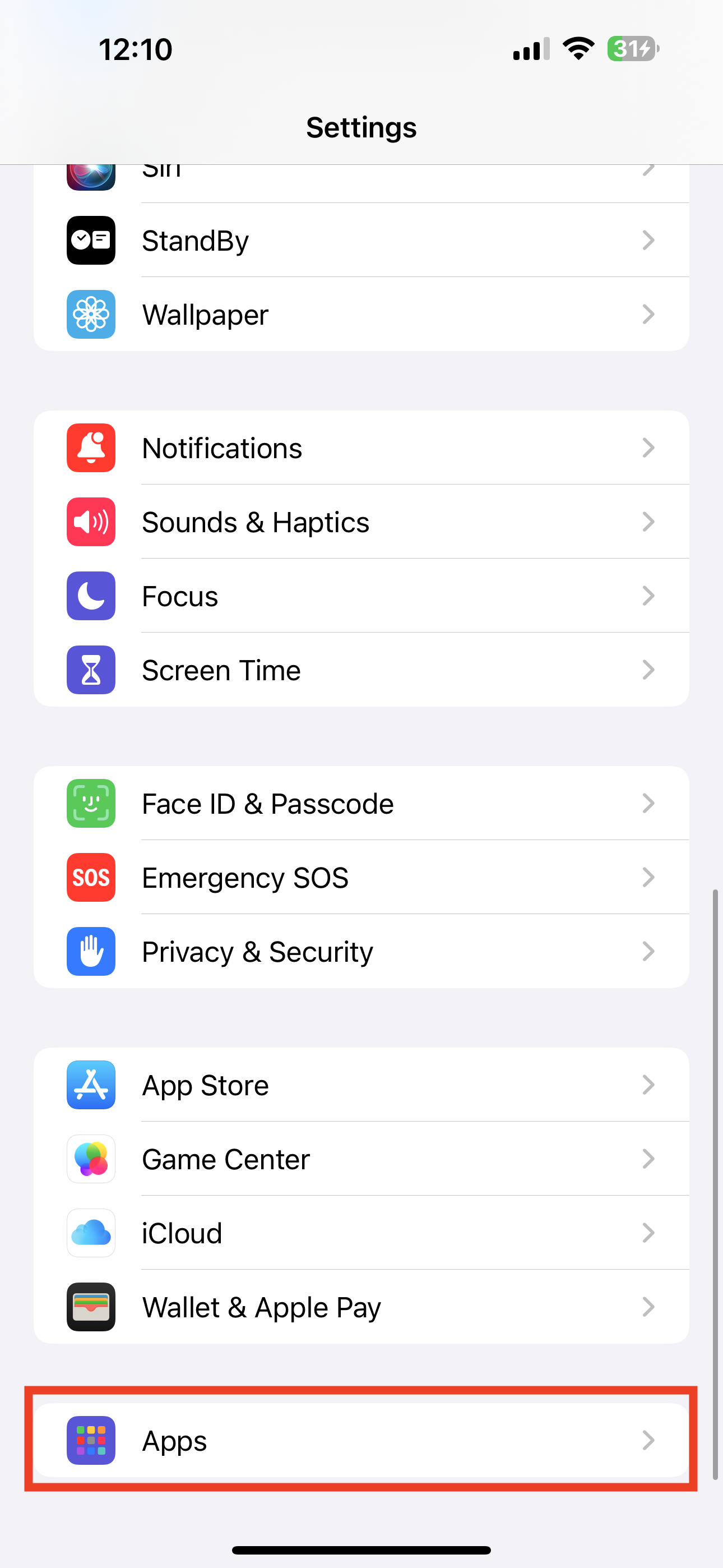The image size is (723, 1568).
Task: Select Sounds & Haptics
Action: click(x=360, y=522)
